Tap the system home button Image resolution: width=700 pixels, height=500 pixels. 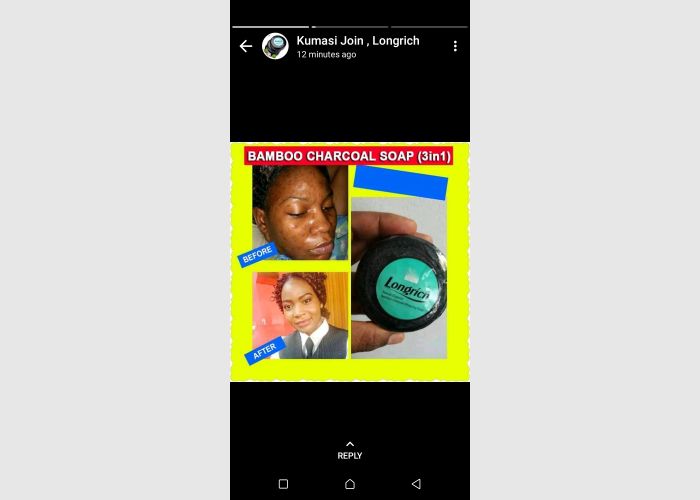(349, 484)
